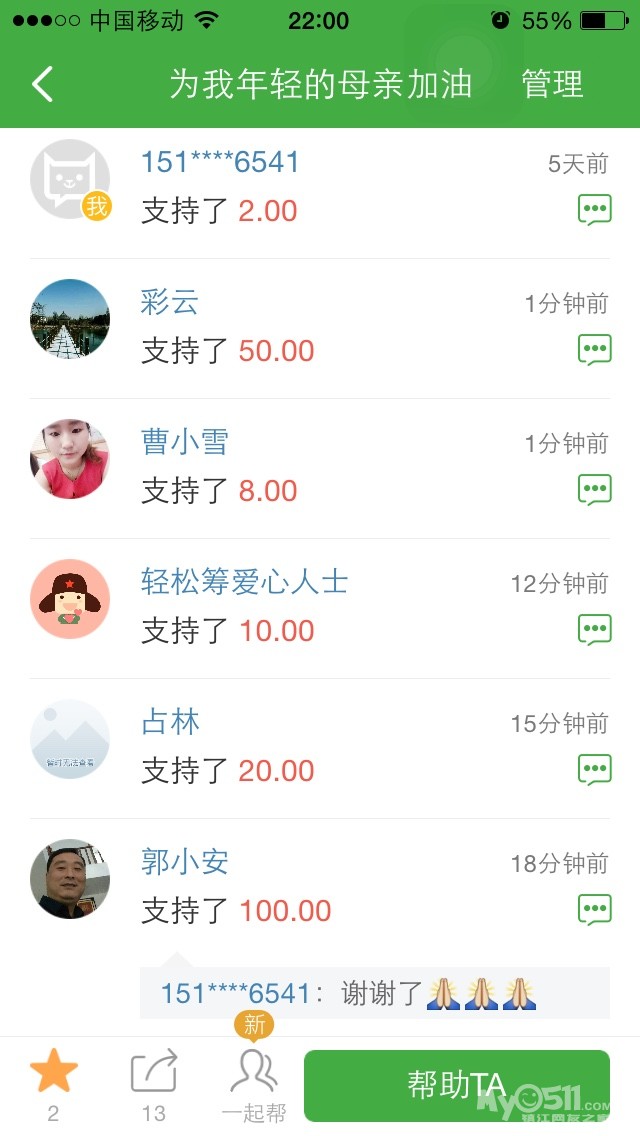This screenshot has height=1136, width=640.
Task: Tap comment bubble for 轻松筹爱心人士
Action: 595,630
